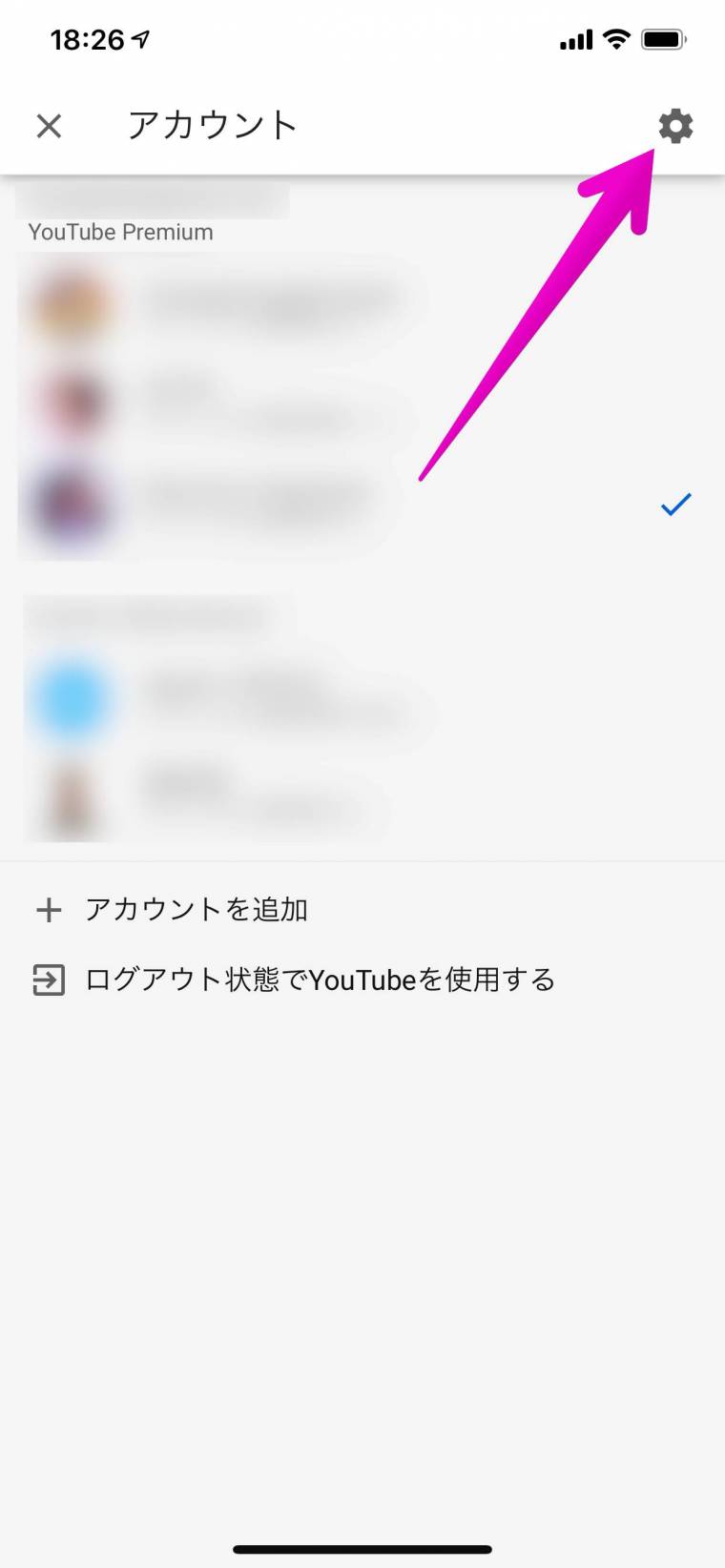Select ログアウト状態でYouTubeを使用する
Screen dimensions: 725x1568
click(320, 980)
